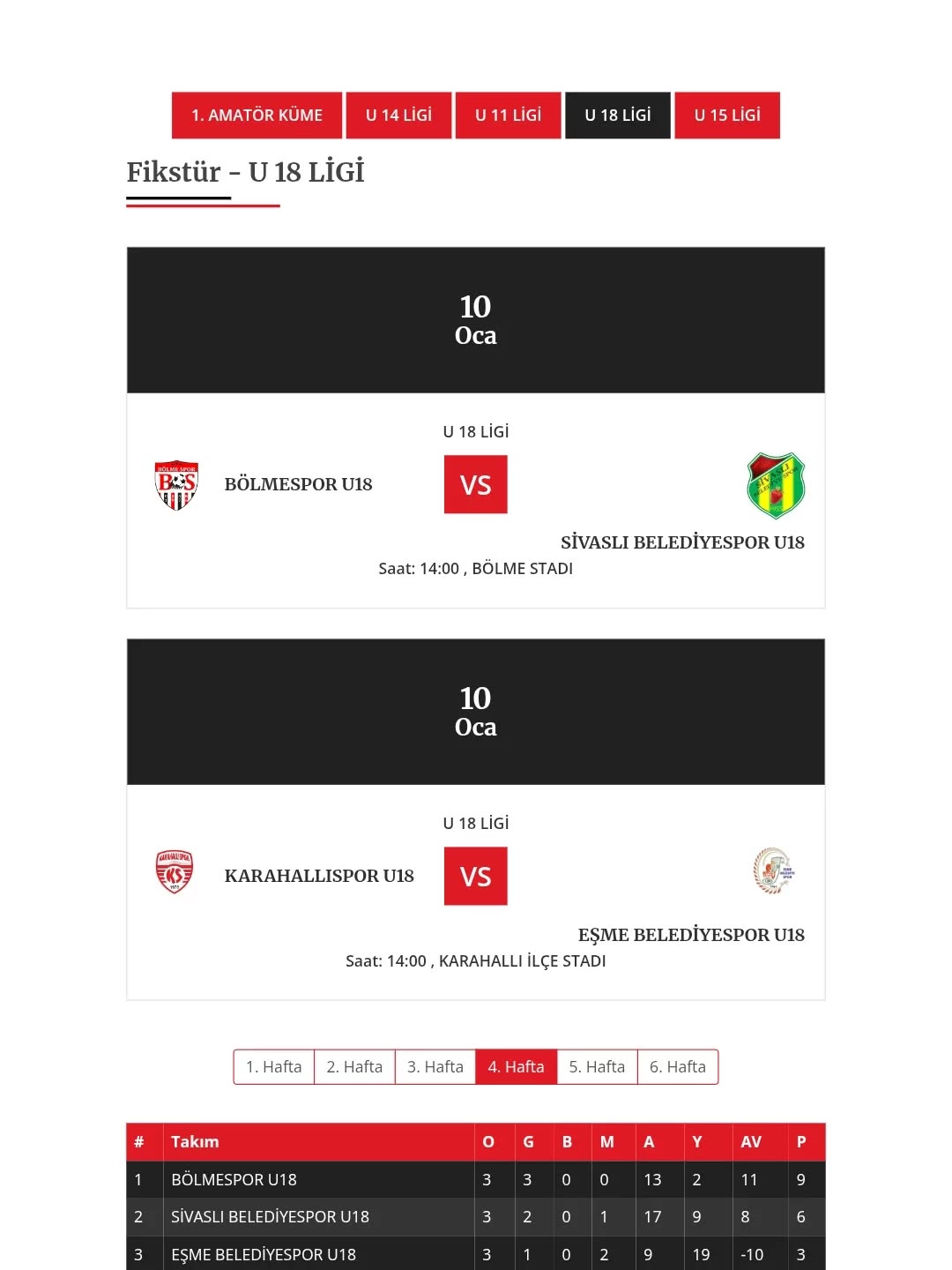Open the U 11 LİGİ tab
This screenshot has height=1270, width=952.
pyautogui.click(x=508, y=116)
